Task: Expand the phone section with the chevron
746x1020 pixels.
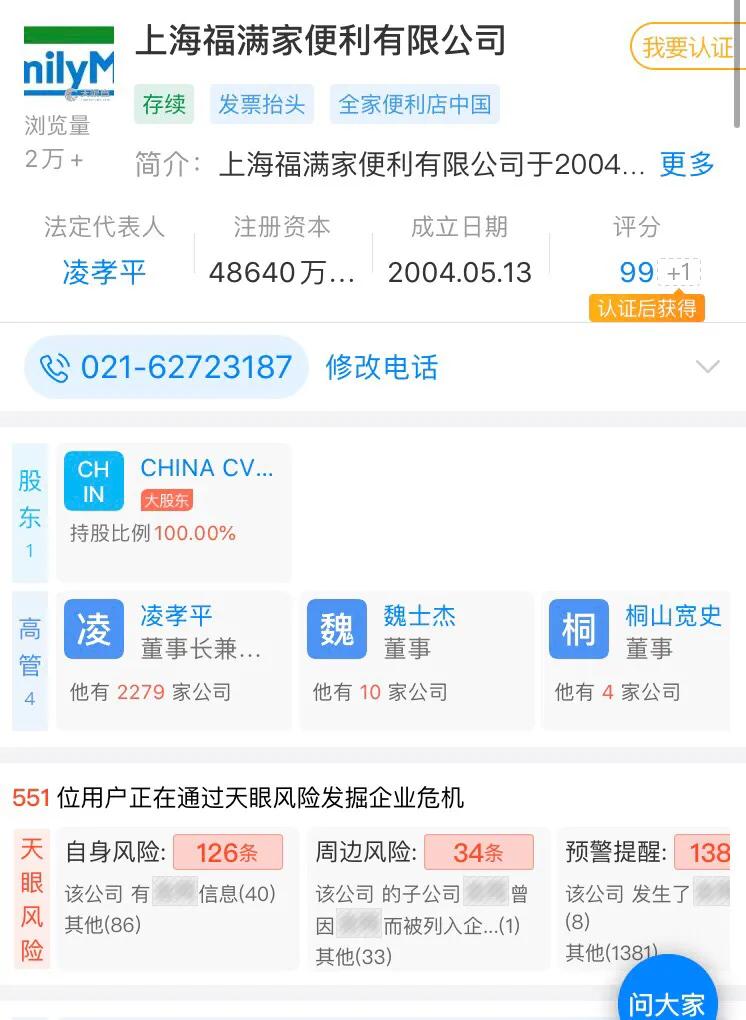Action: [x=708, y=367]
